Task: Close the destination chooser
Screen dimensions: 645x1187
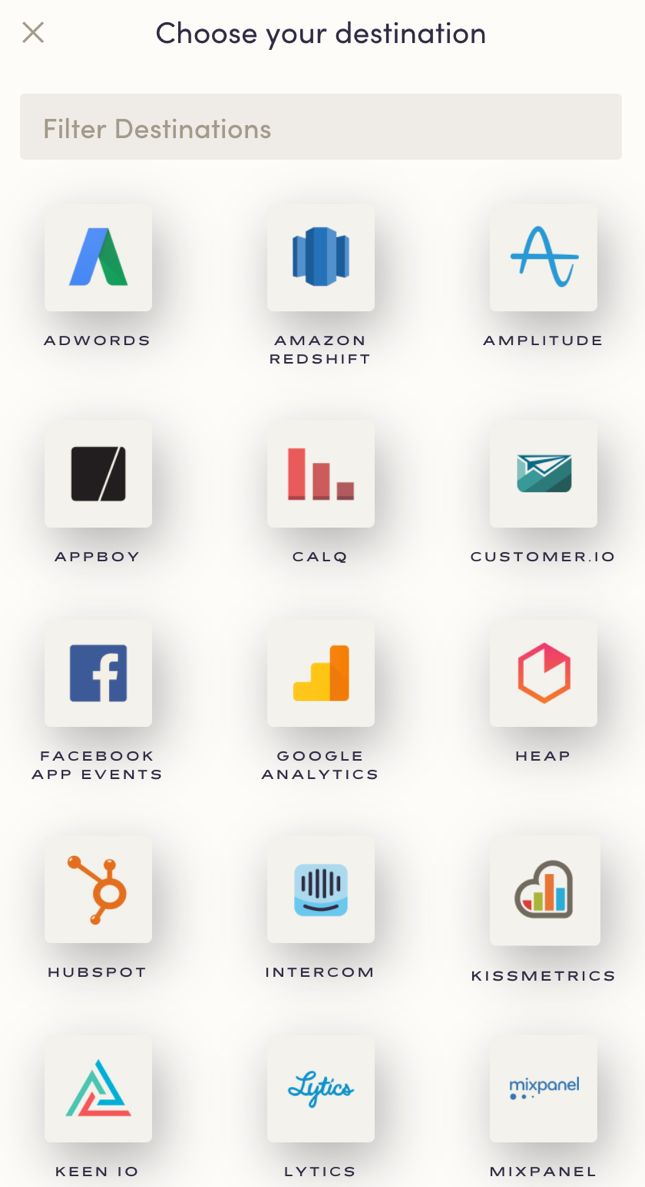Action: click(33, 33)
